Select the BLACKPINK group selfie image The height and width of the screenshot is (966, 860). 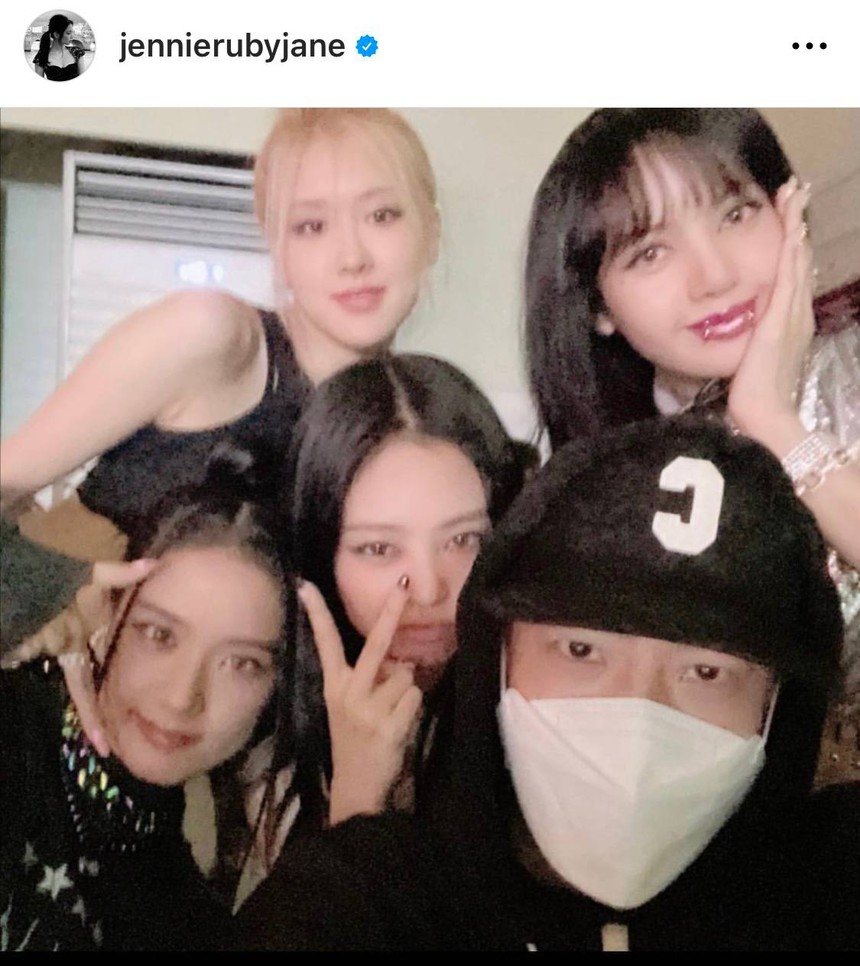tap(430, 530)
